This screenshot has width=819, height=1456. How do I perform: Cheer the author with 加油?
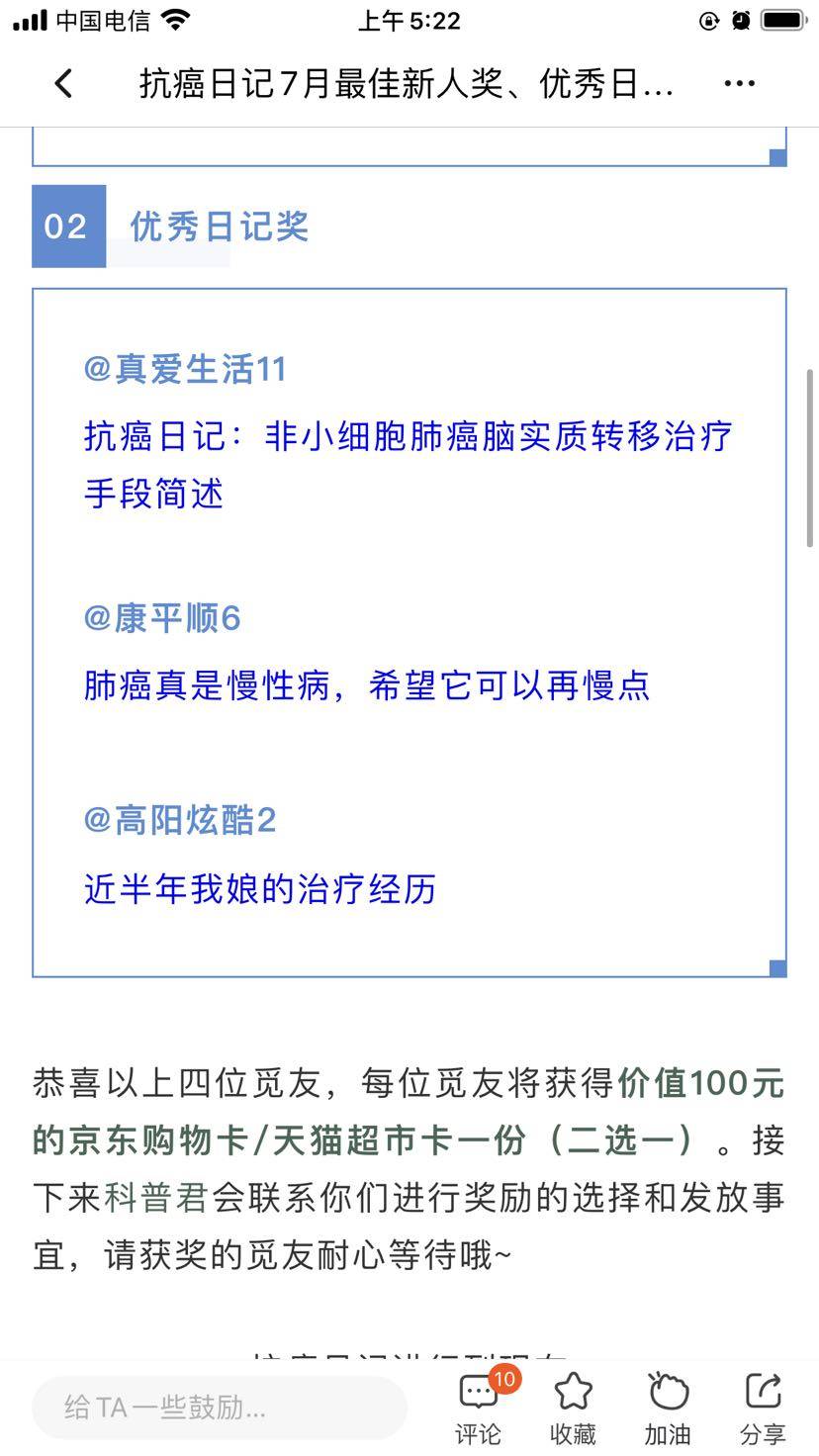[x=668, y=1407]
